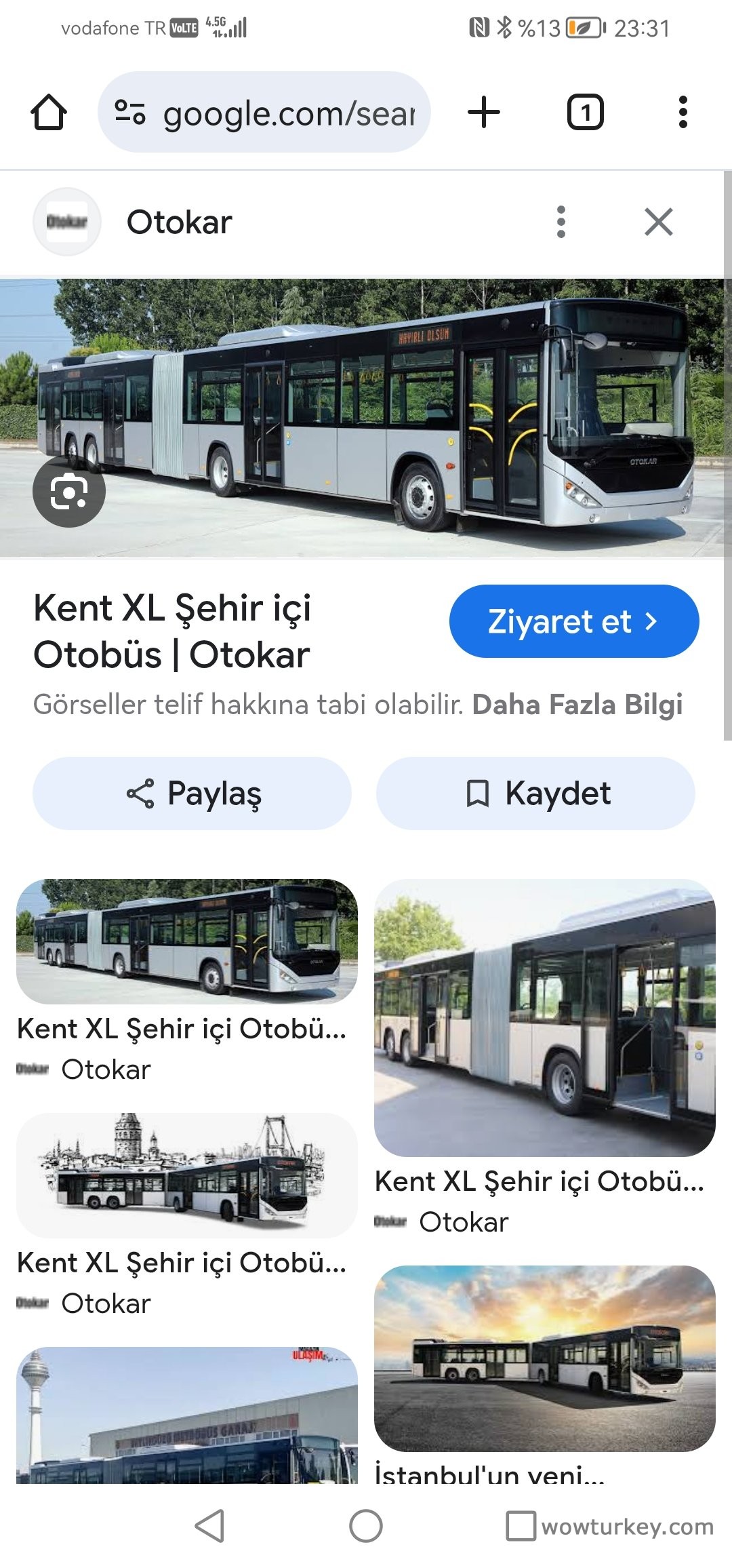Open the İstanbul'un yeni sunset bus result

pyautogui.click(x=544, y=1358)
